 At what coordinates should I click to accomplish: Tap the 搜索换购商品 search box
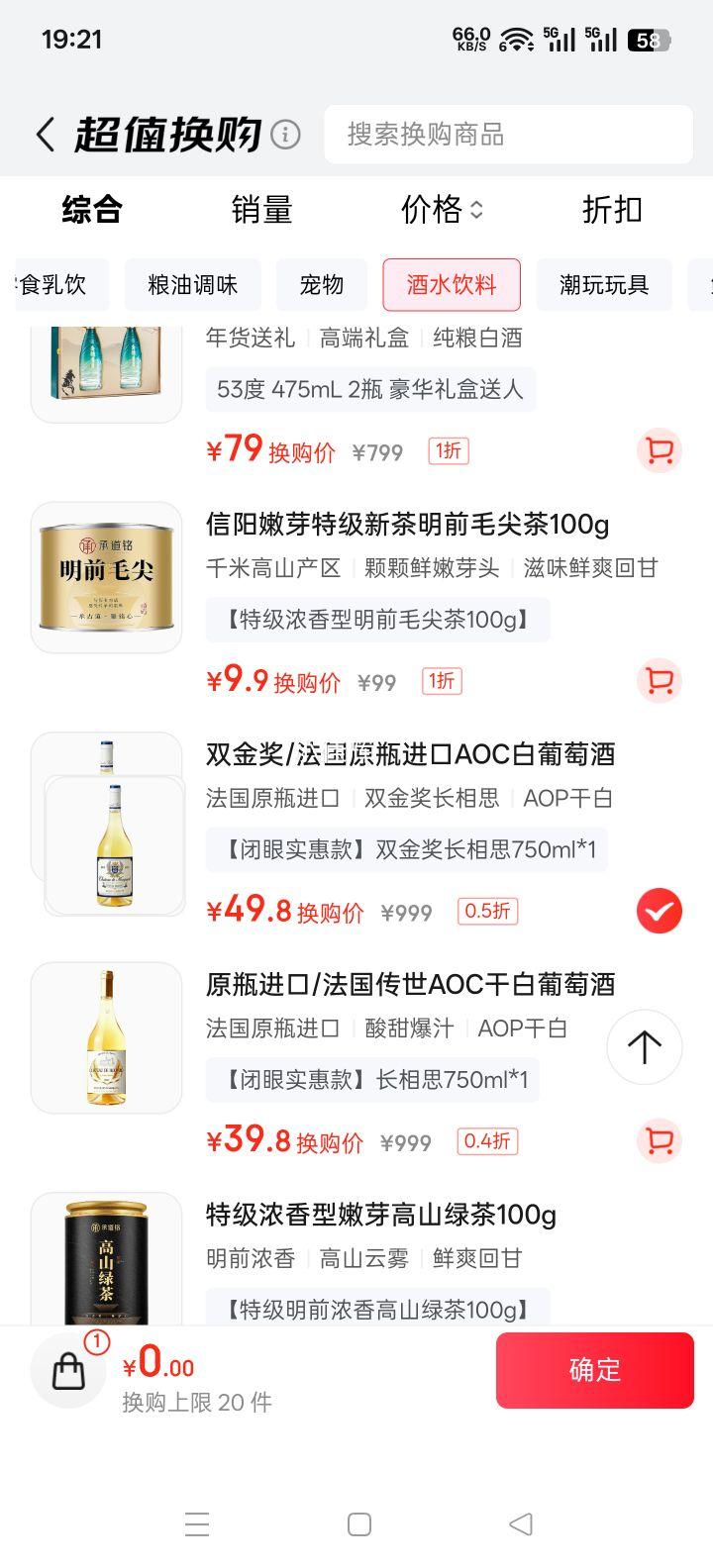pyautogui.click(x=507, y=135)
